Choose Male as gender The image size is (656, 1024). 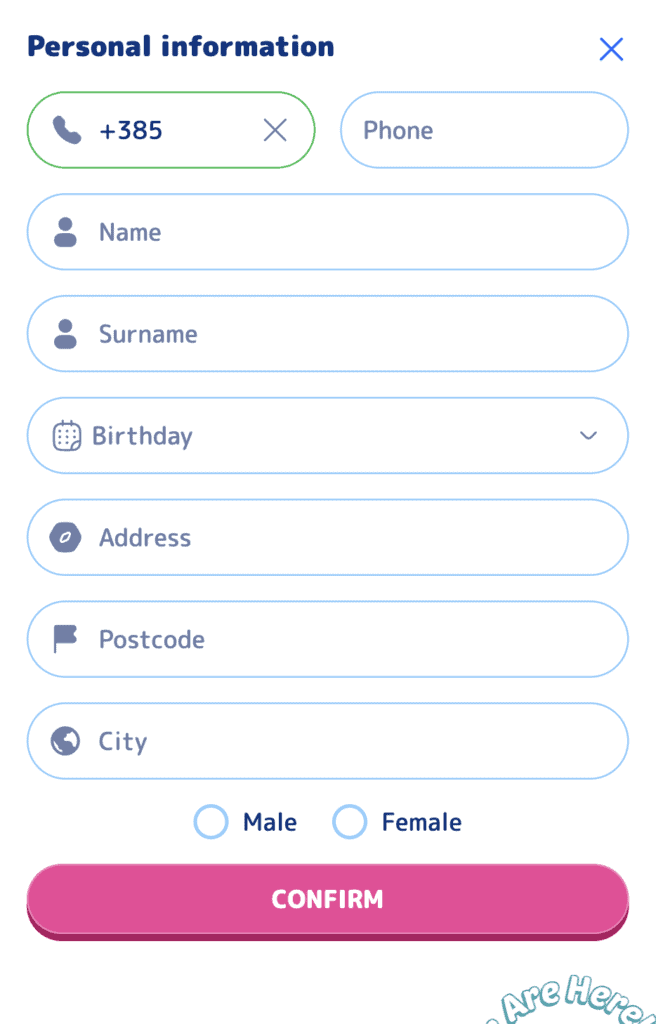point(212,822)
